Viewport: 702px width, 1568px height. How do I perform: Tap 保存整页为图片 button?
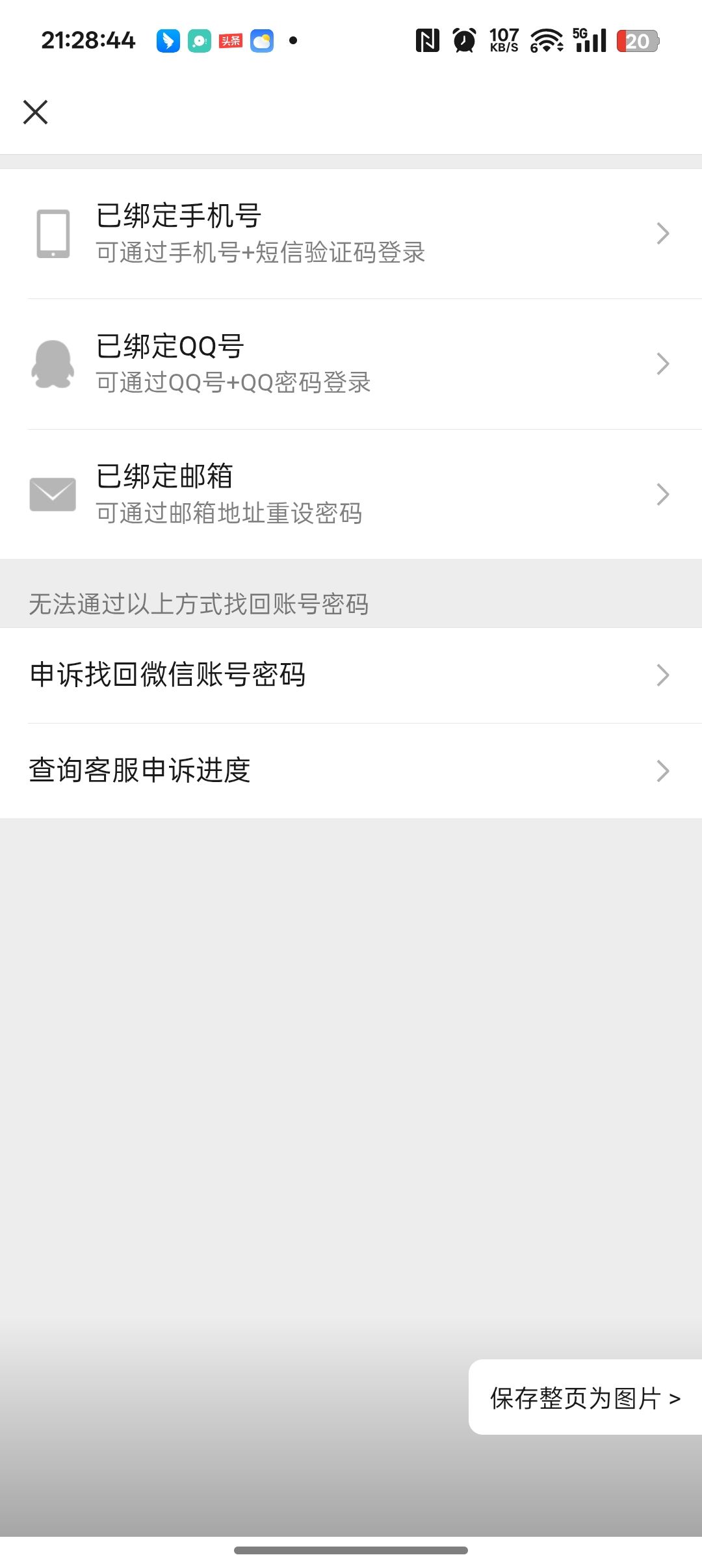pos(585,1398)
